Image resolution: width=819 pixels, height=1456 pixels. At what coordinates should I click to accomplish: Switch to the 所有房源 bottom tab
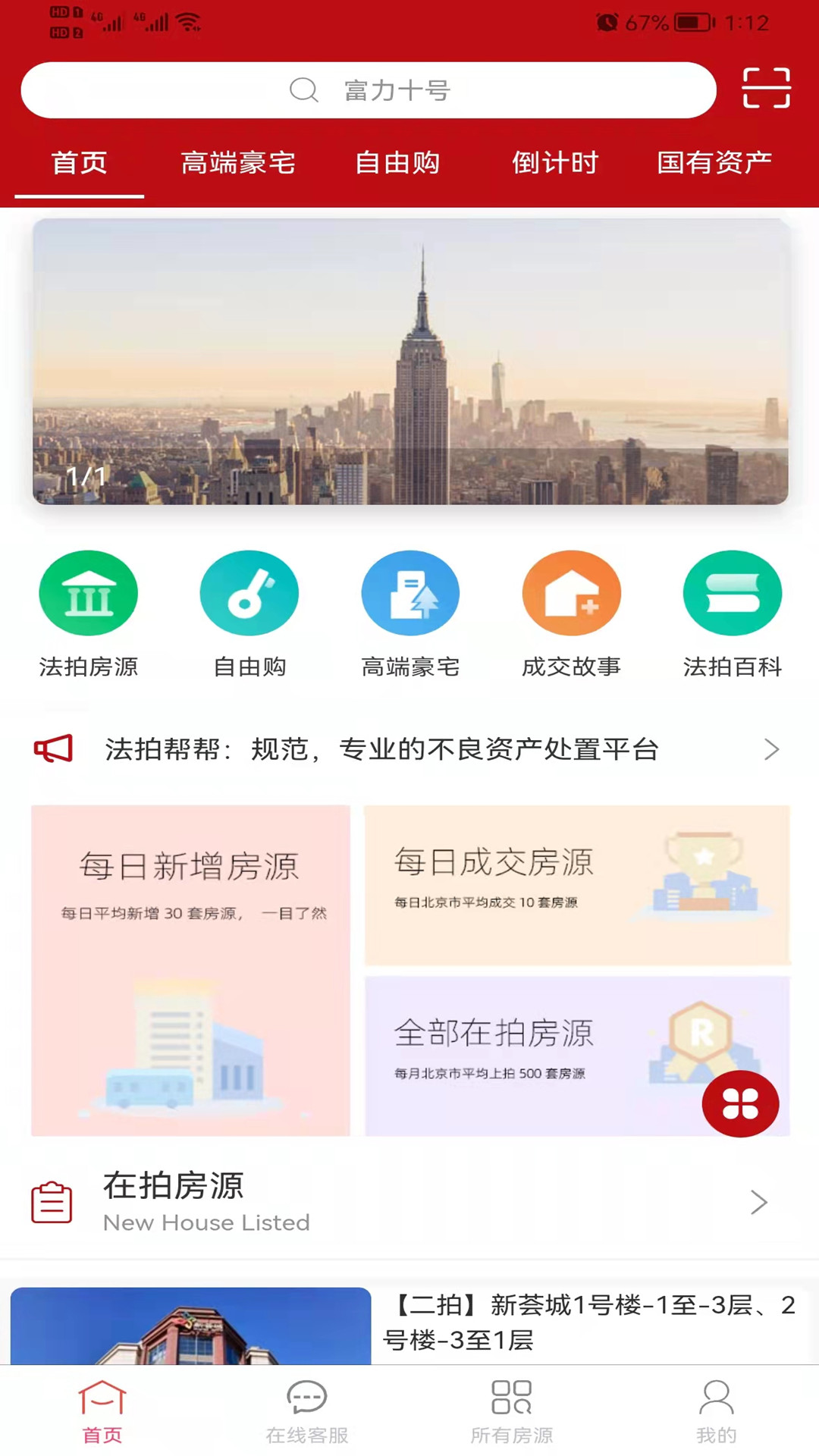pos(512,1411)
